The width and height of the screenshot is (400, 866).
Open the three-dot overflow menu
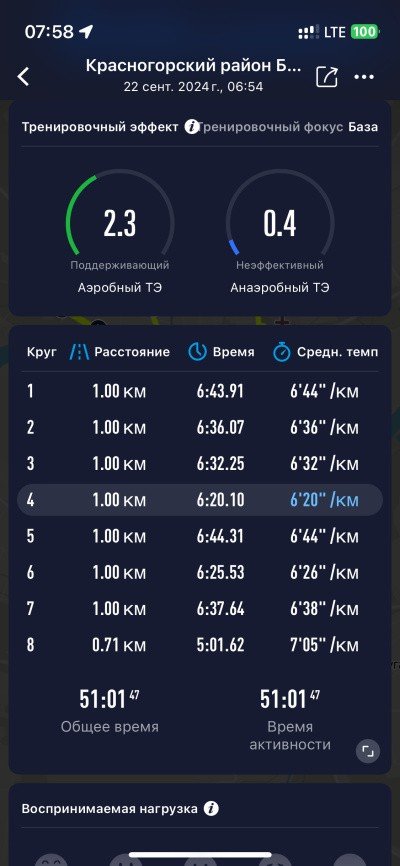[364, 77]
